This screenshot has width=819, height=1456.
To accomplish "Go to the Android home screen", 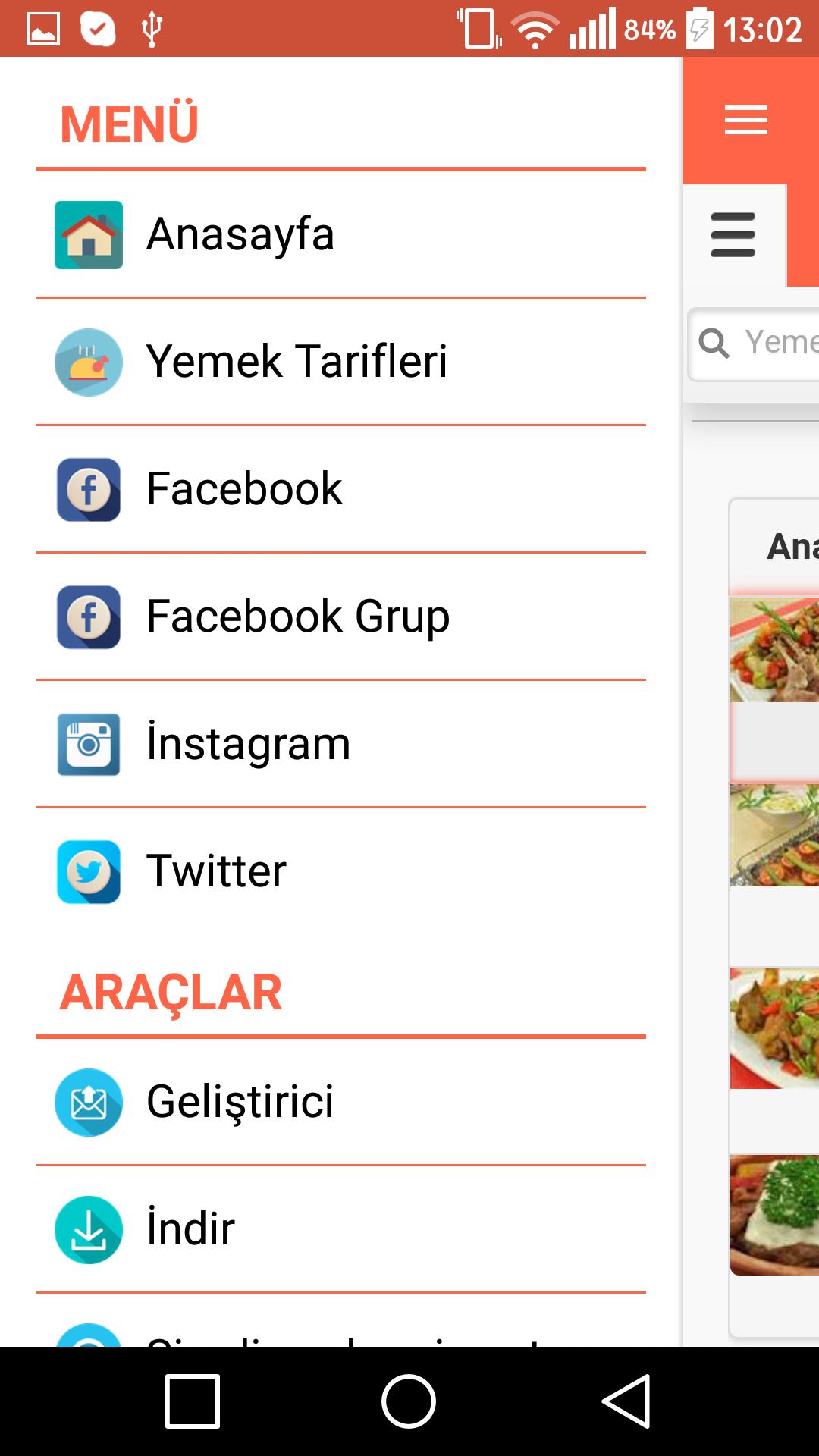I will (409, 1401).
